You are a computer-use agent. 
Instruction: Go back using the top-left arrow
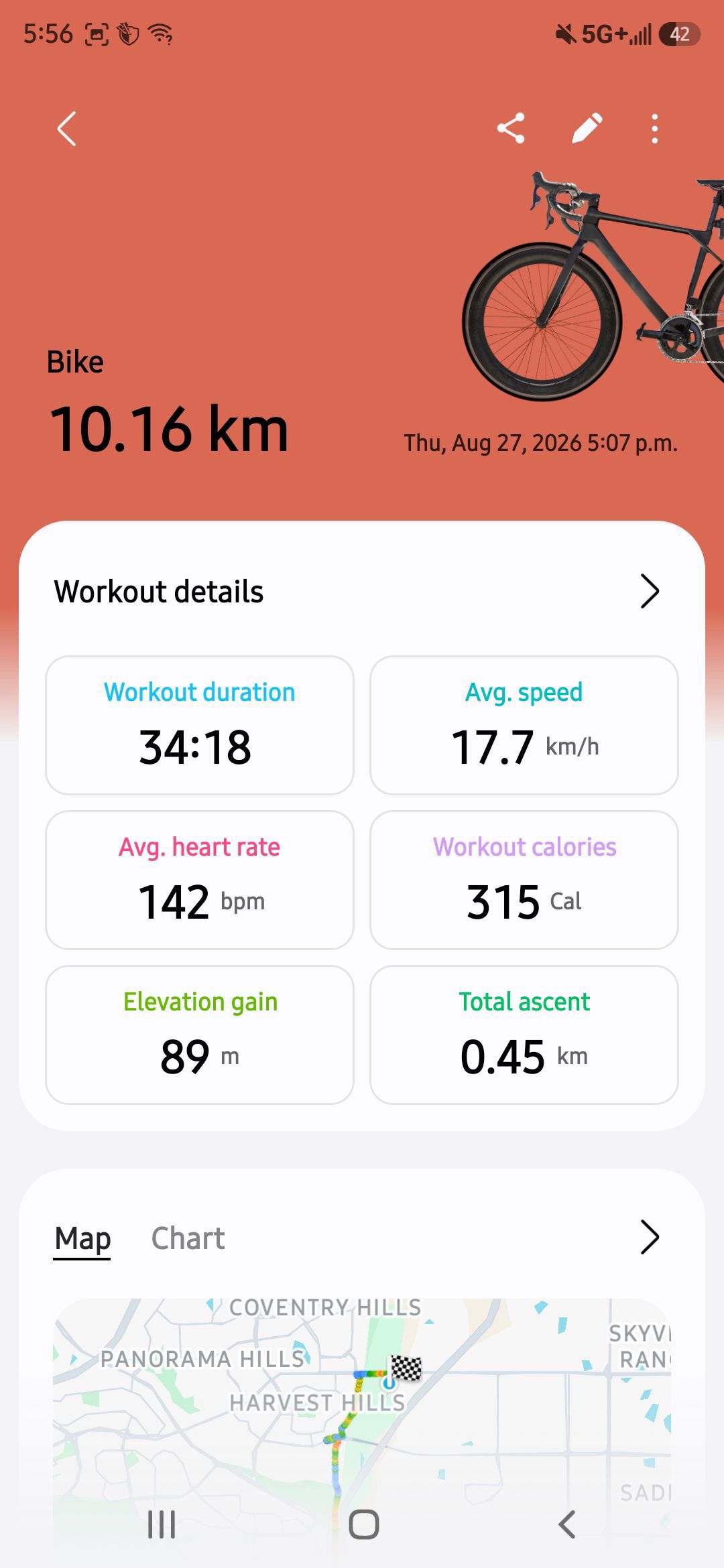pos(66,129)
